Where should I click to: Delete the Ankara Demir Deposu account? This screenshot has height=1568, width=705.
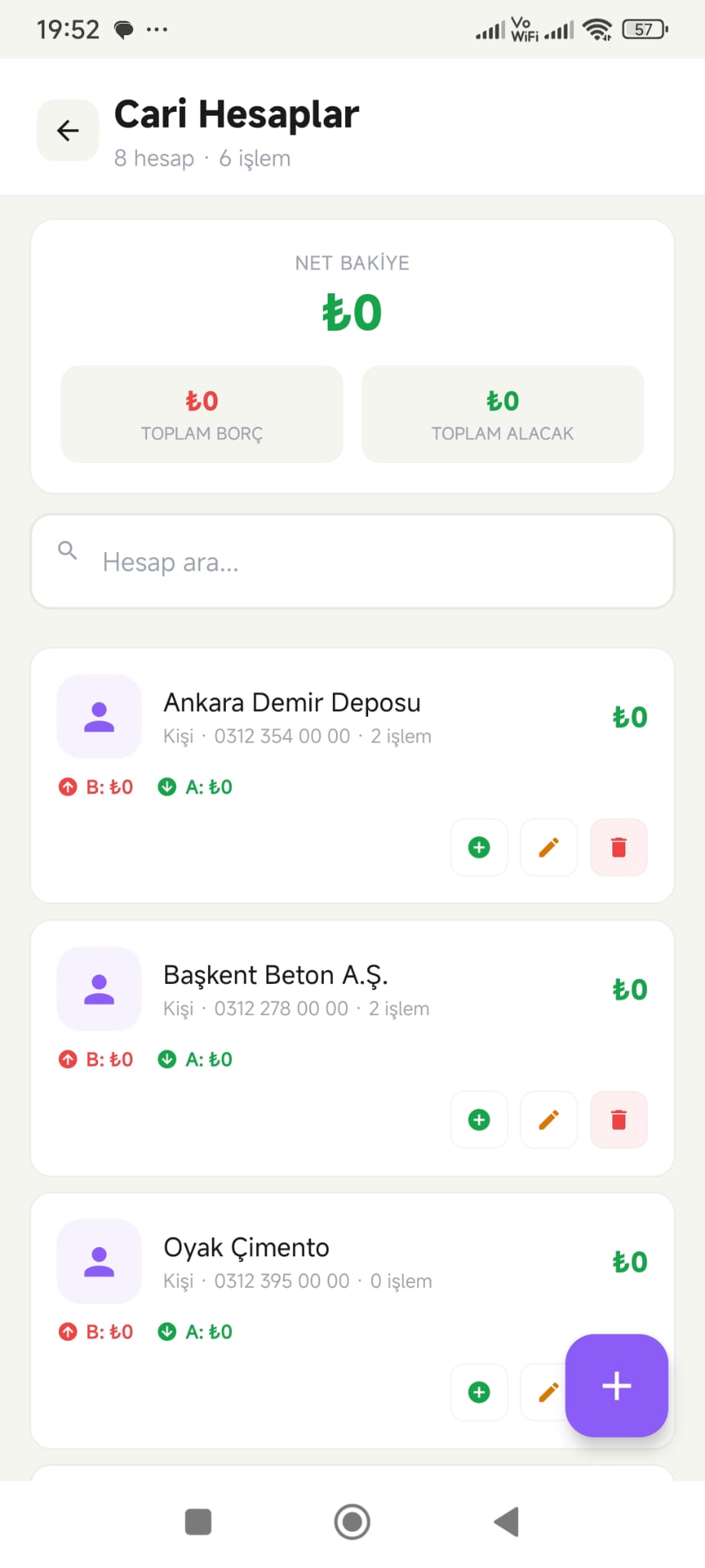(x=618, y=847)
